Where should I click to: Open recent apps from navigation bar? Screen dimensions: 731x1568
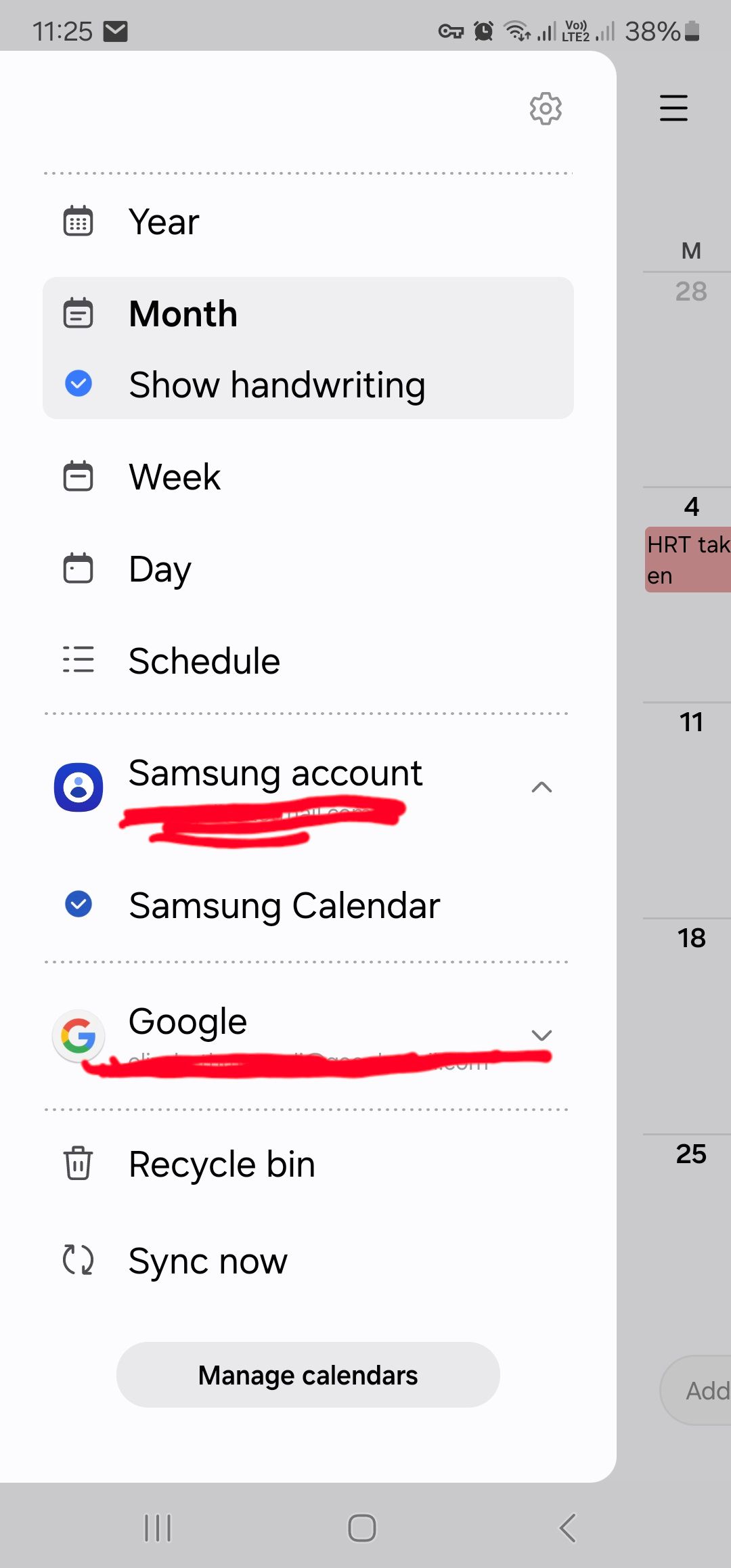coord(158,1528)
